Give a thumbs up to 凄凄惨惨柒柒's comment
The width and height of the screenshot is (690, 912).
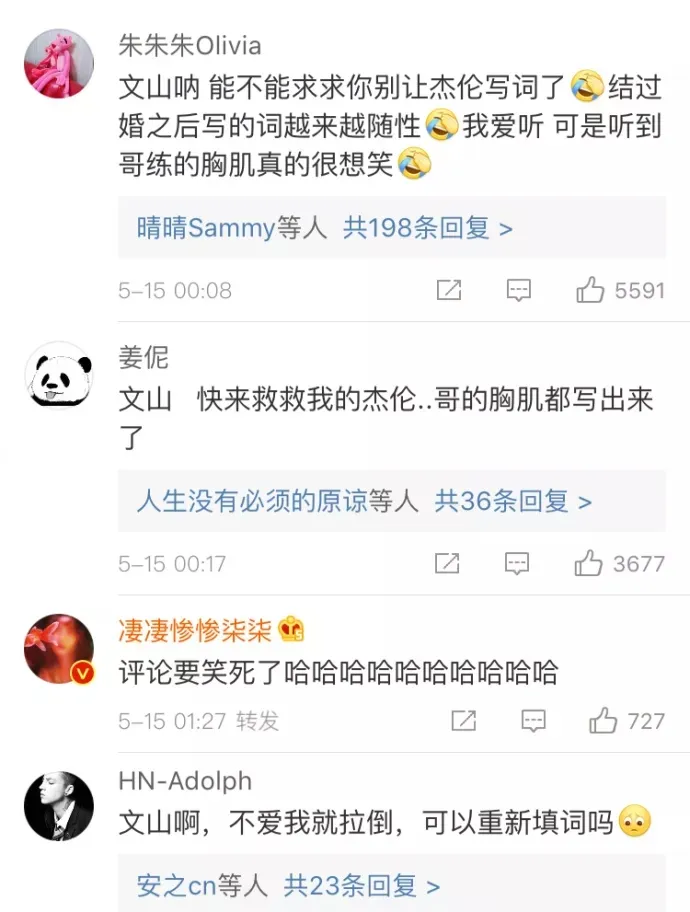603,721
